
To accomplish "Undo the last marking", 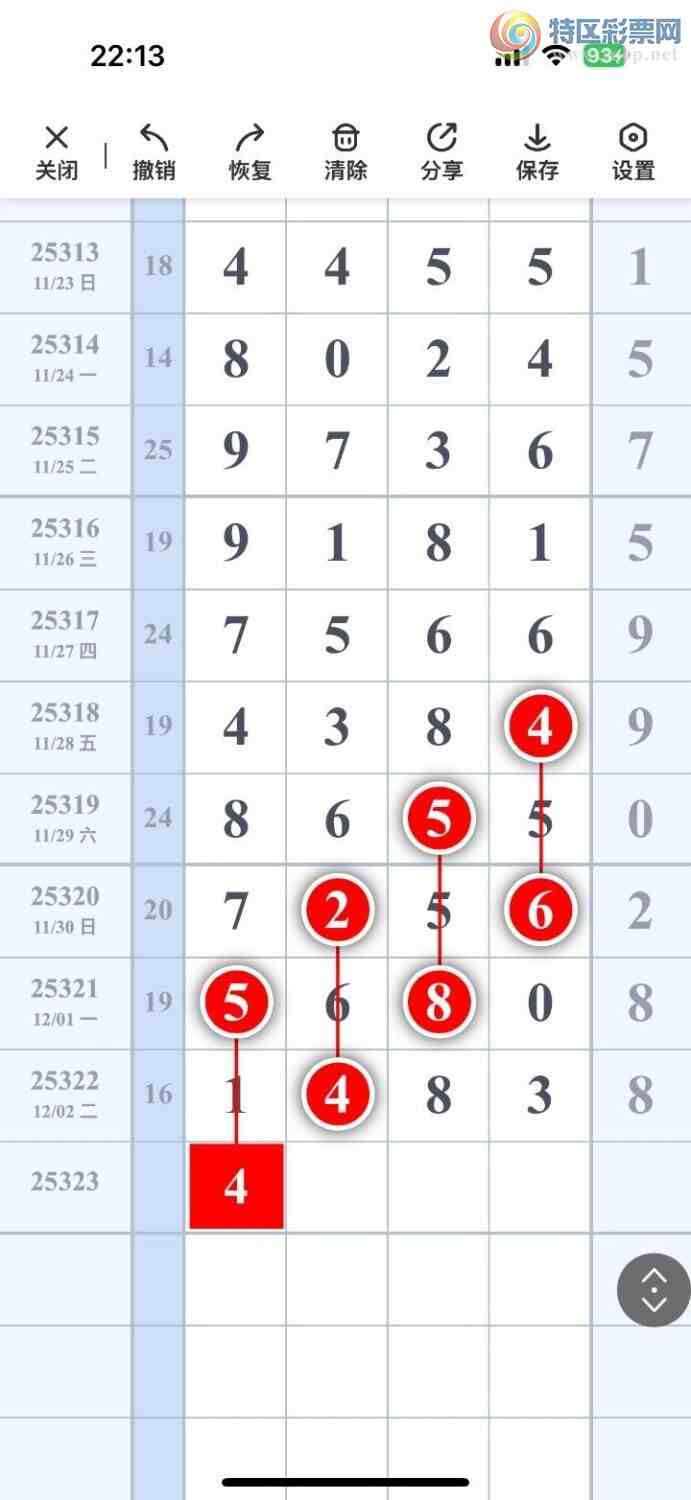I will pyautogui.click(x=154, y=152).
